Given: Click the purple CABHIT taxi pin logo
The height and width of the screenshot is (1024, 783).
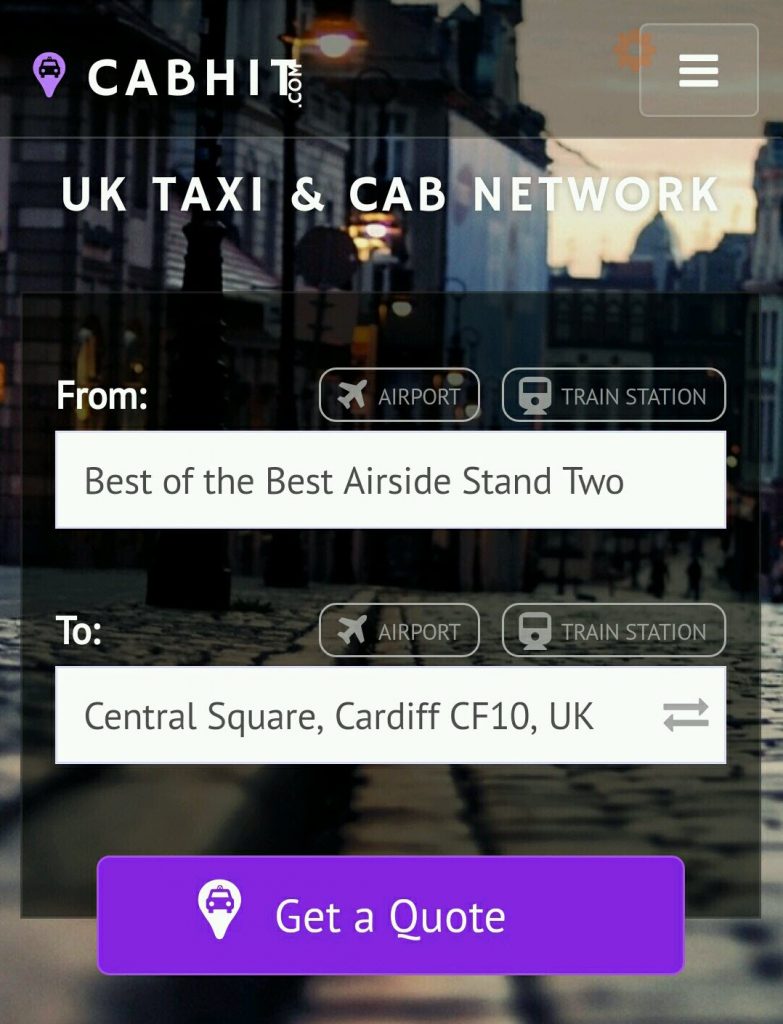Looking at the screenshot, I should (49, 72).
